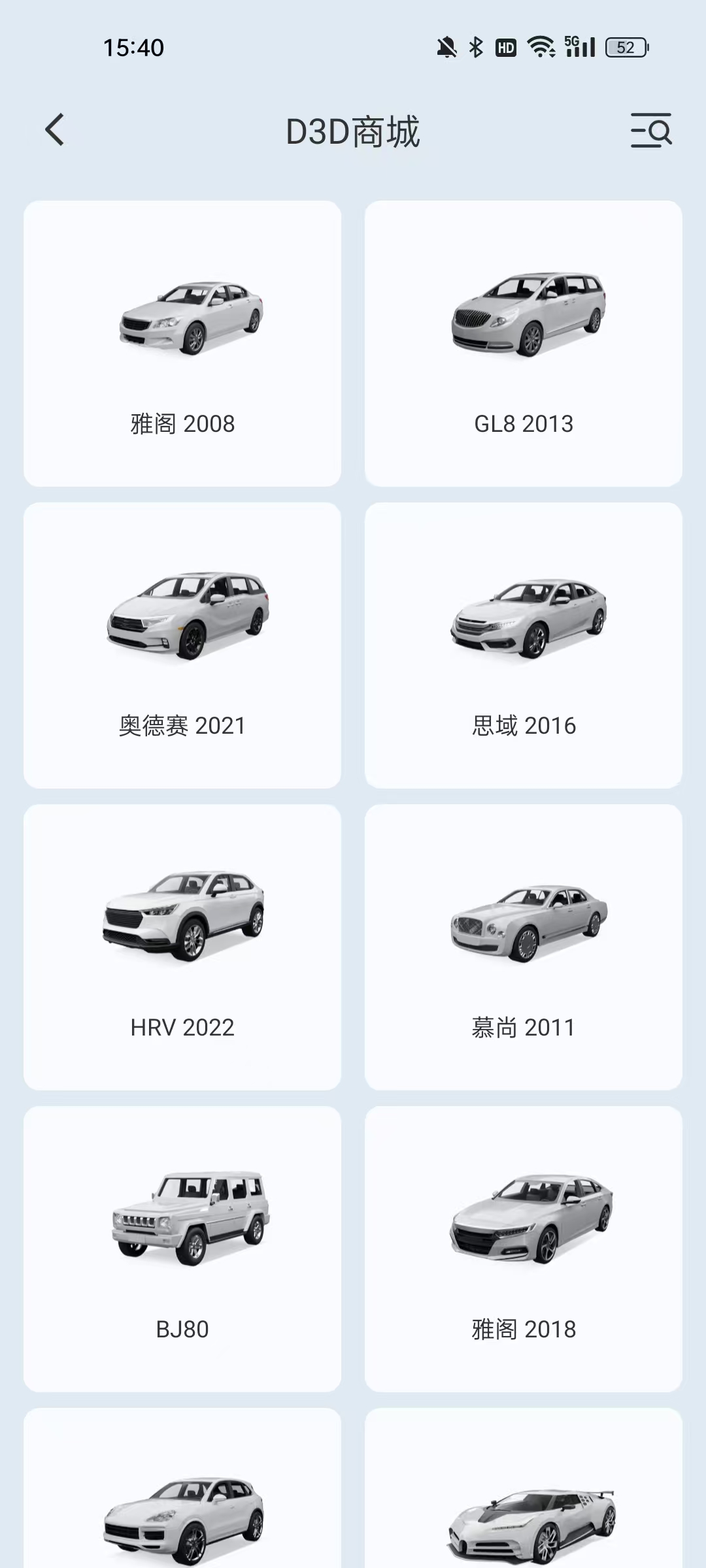Open the 慕尚 2011 car model
Screen dimensions: 706x1568
[x=524, y=947]
